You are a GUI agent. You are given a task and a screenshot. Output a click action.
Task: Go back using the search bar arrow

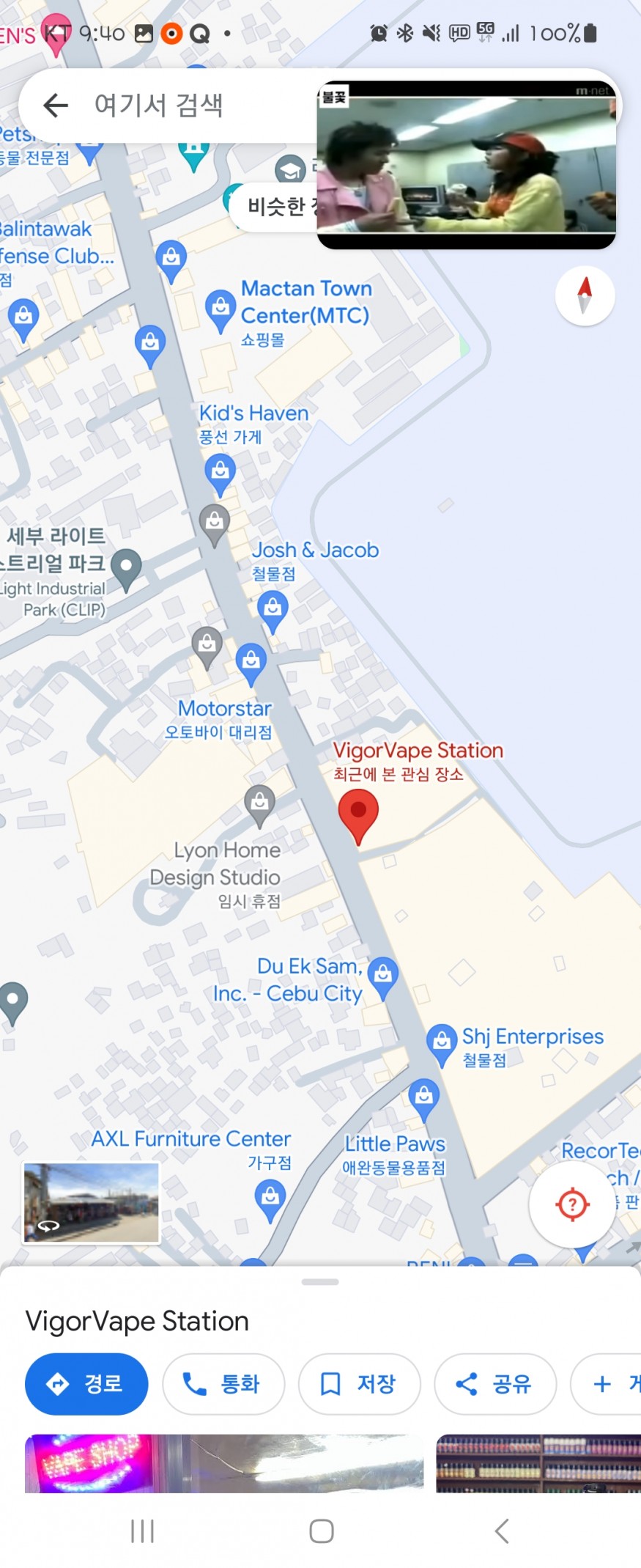pos(56,106)
